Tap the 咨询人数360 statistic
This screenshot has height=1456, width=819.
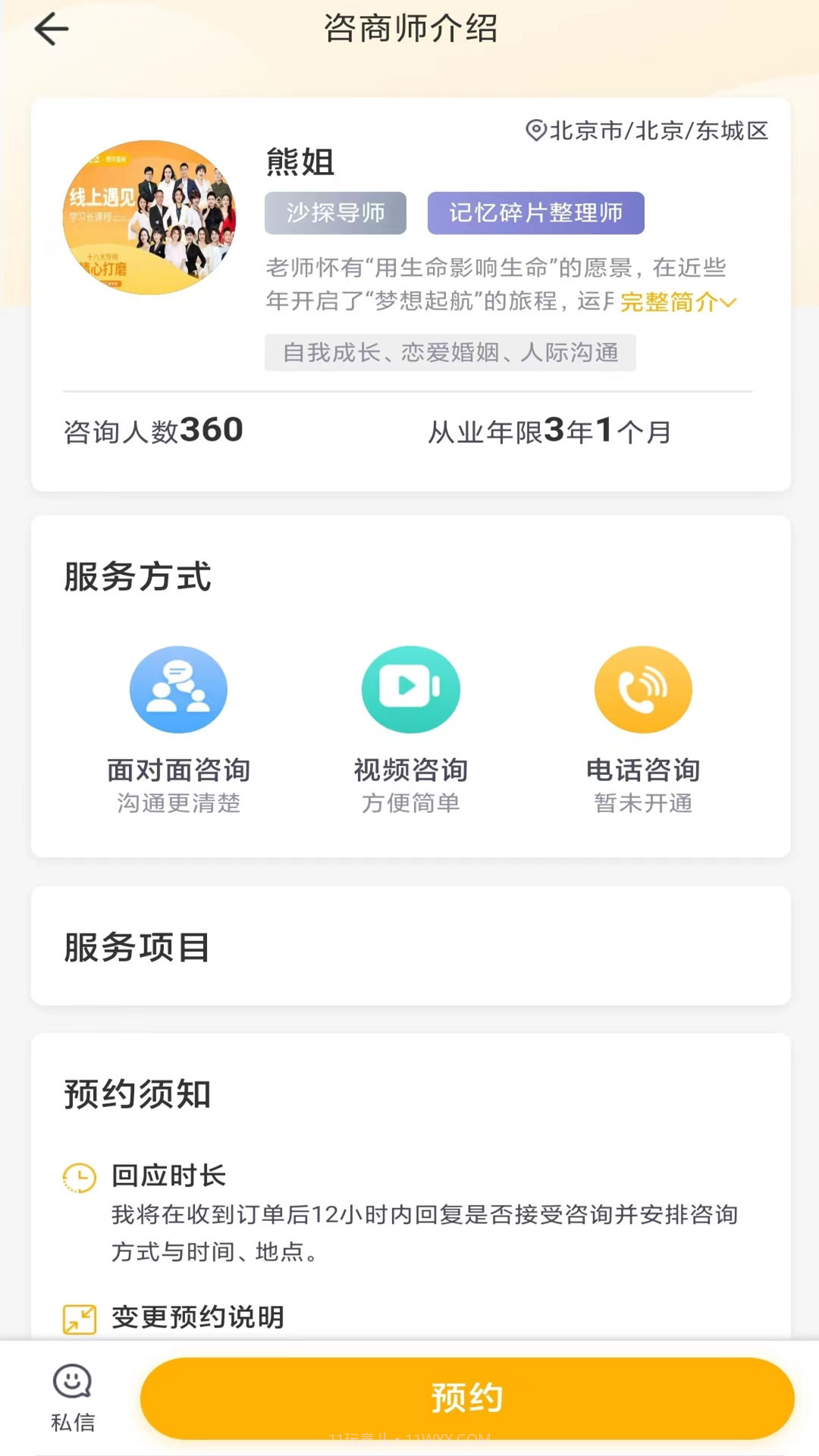tap(152, 431)
